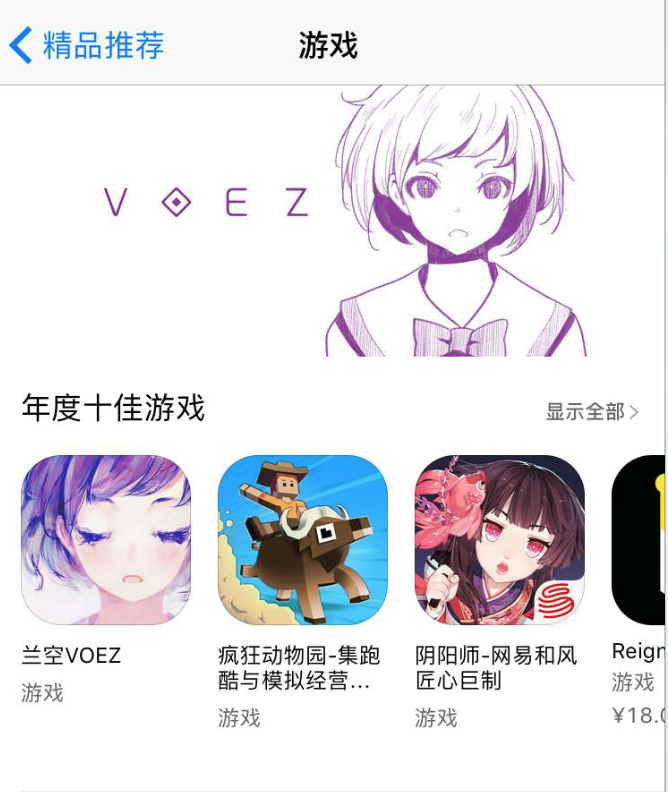This screenshot has width=668, height=792.
Task: Open the Reigns game page
Action: (x=640, y=540)
